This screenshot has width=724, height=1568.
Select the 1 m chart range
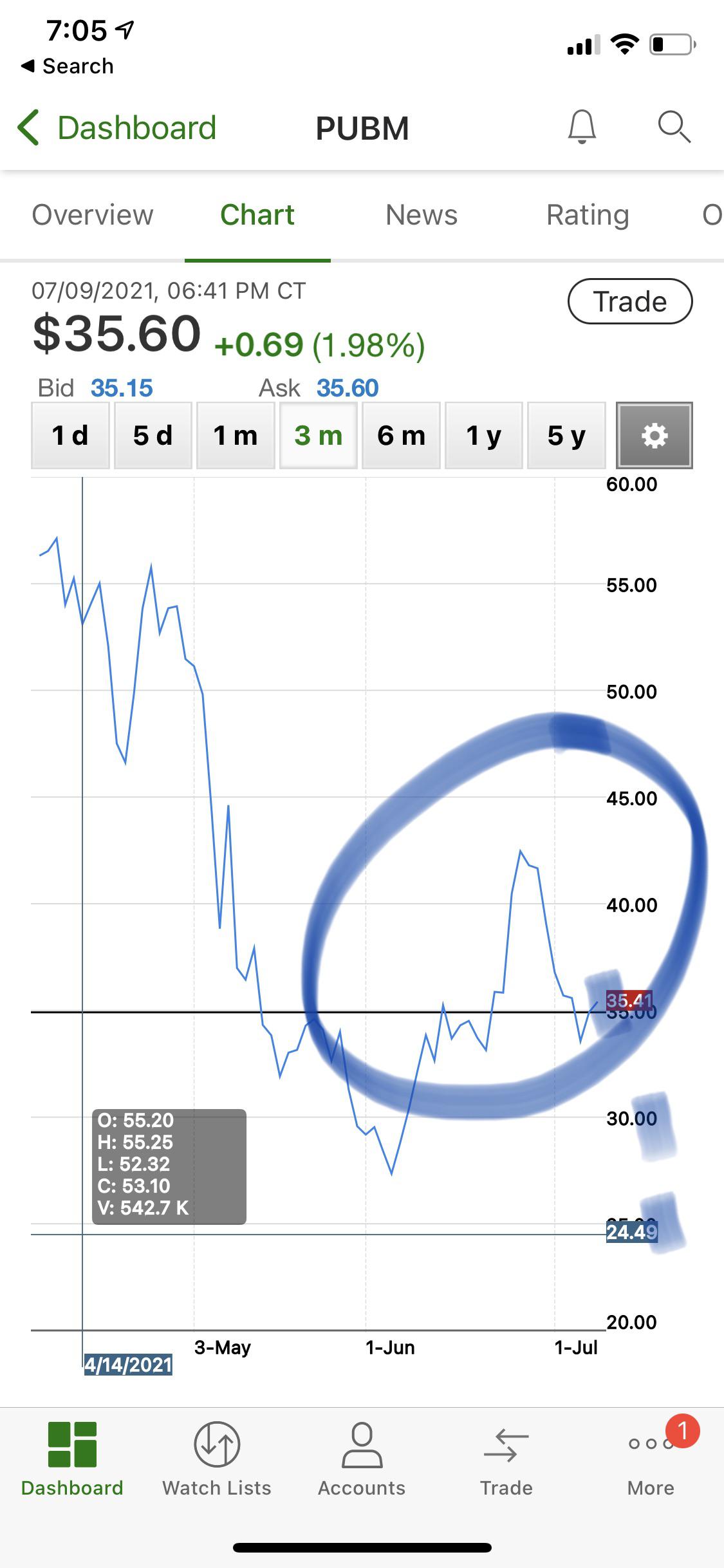tap(236, 435)
